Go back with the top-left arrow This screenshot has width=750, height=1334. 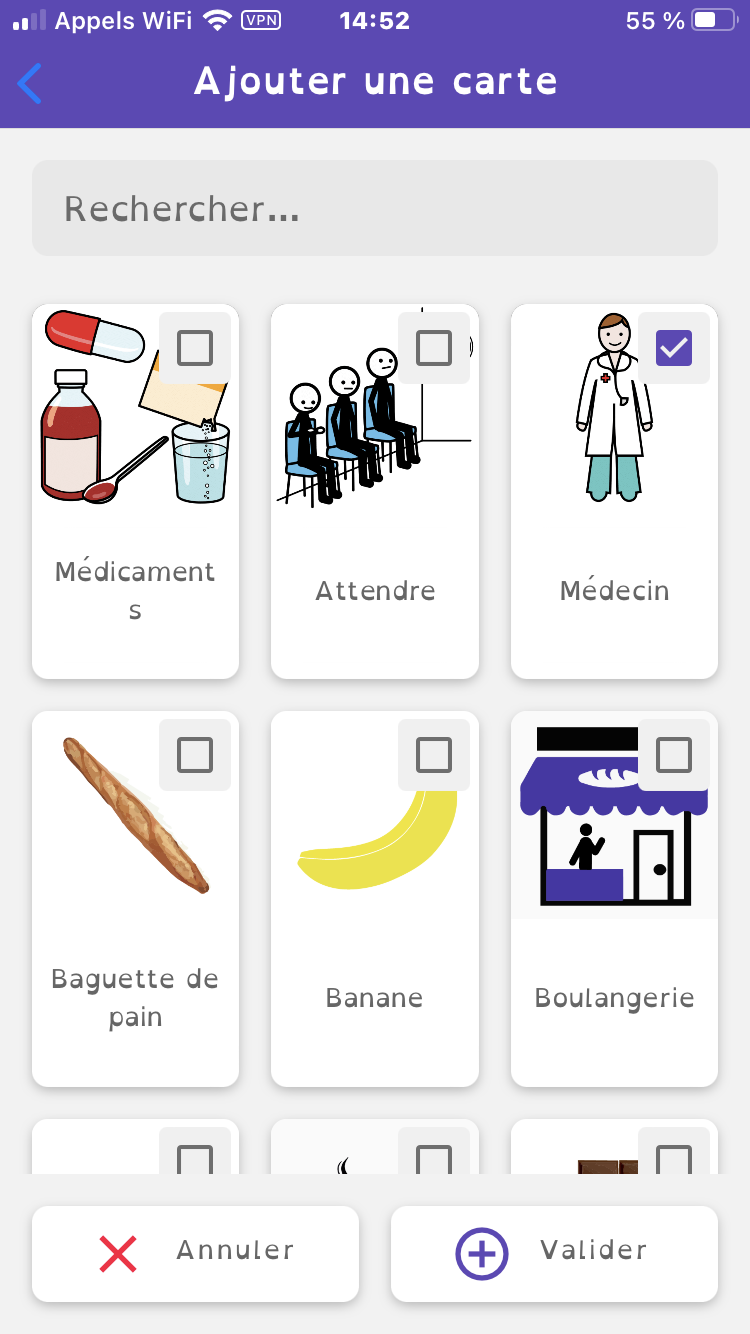coord(31,83)
